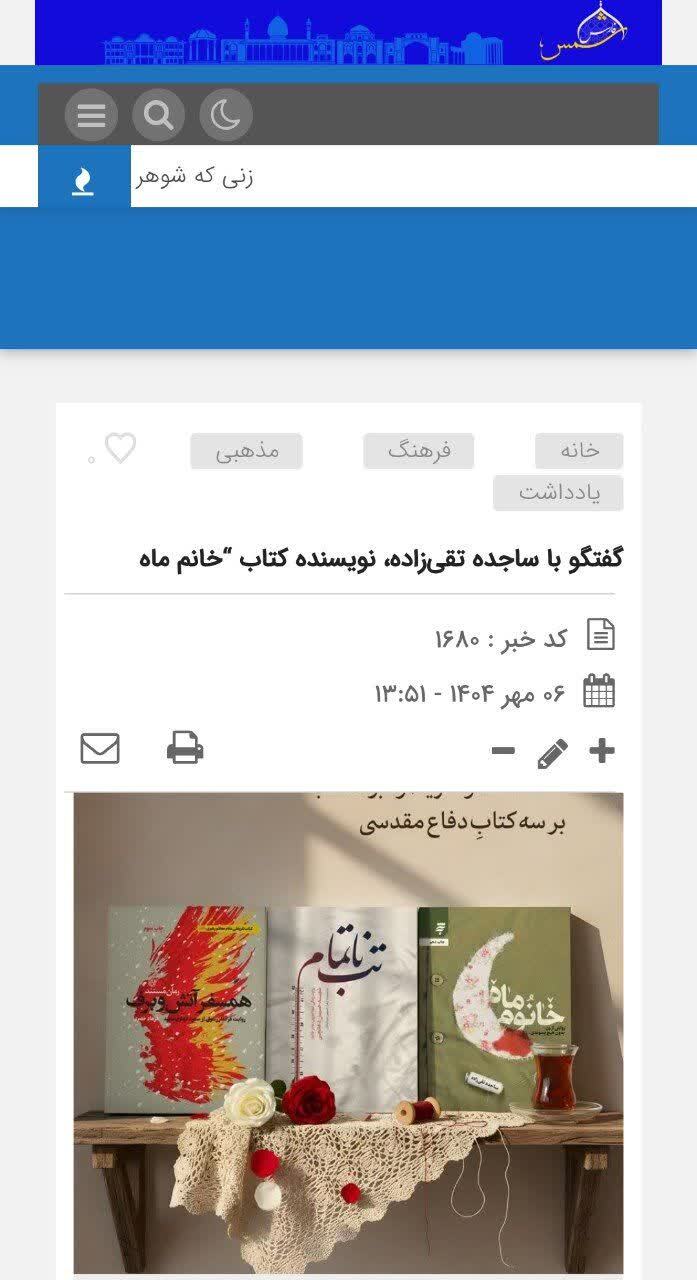
Task: Switch to dark mode with the moon icon
Action: 225,116
